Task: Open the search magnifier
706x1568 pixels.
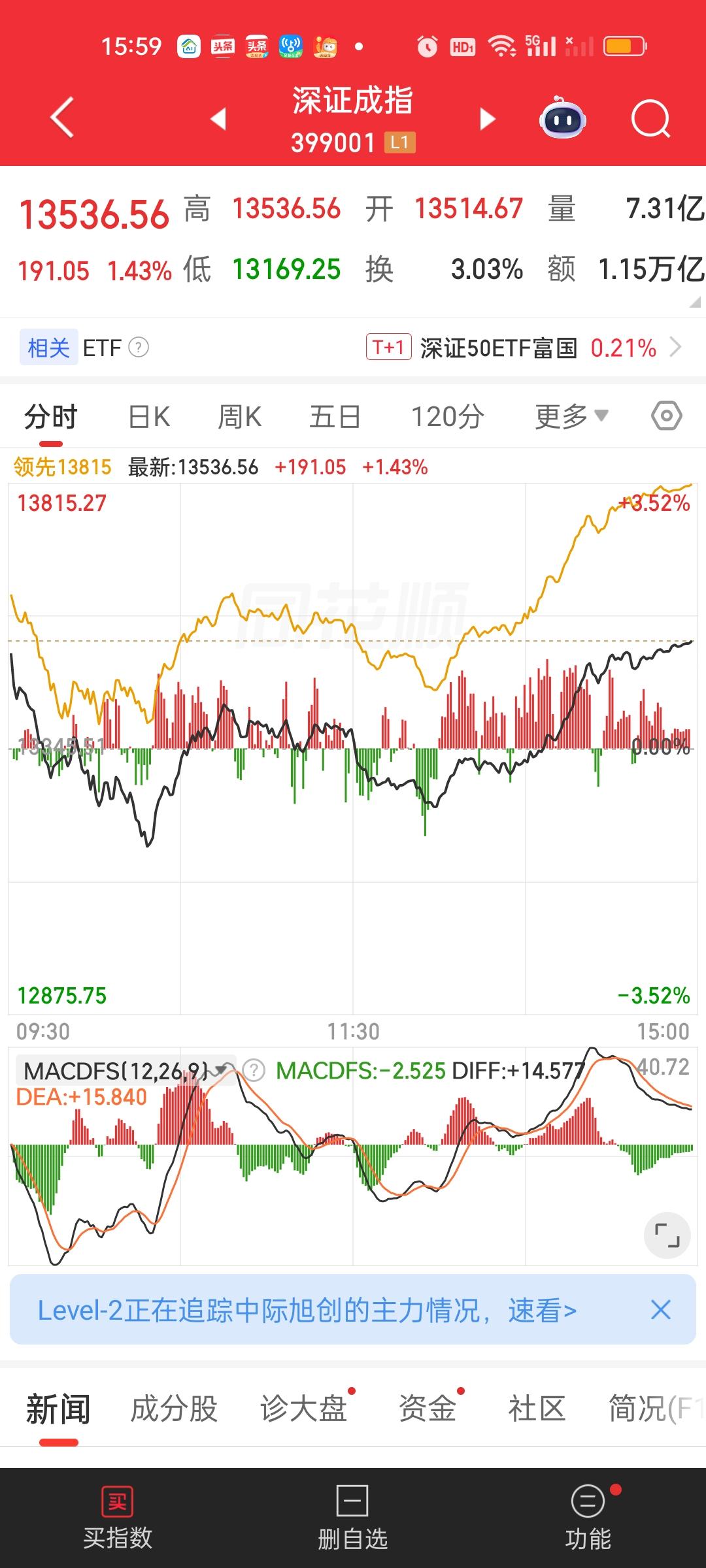Action: point(650,119)
